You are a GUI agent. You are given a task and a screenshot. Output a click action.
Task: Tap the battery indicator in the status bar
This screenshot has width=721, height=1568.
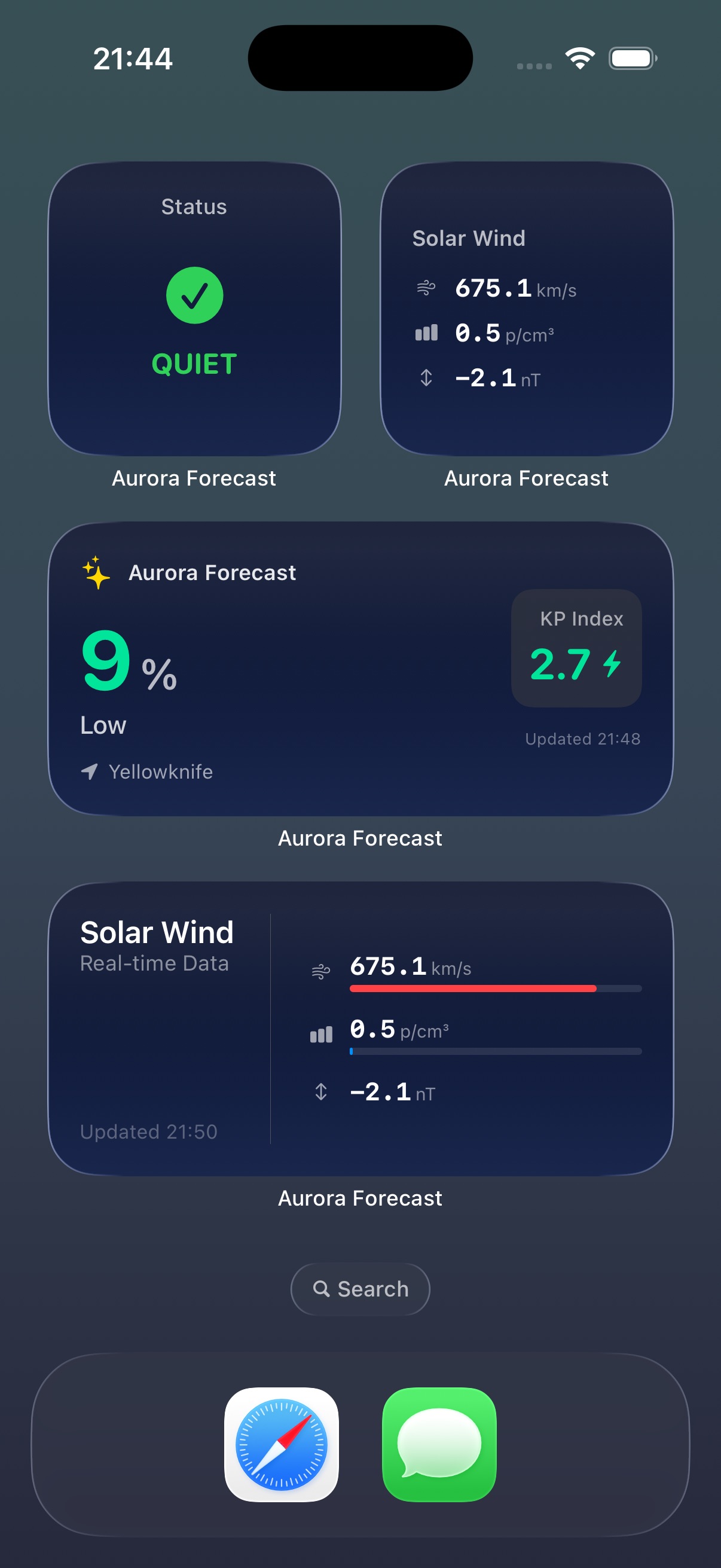click(631, 58)
